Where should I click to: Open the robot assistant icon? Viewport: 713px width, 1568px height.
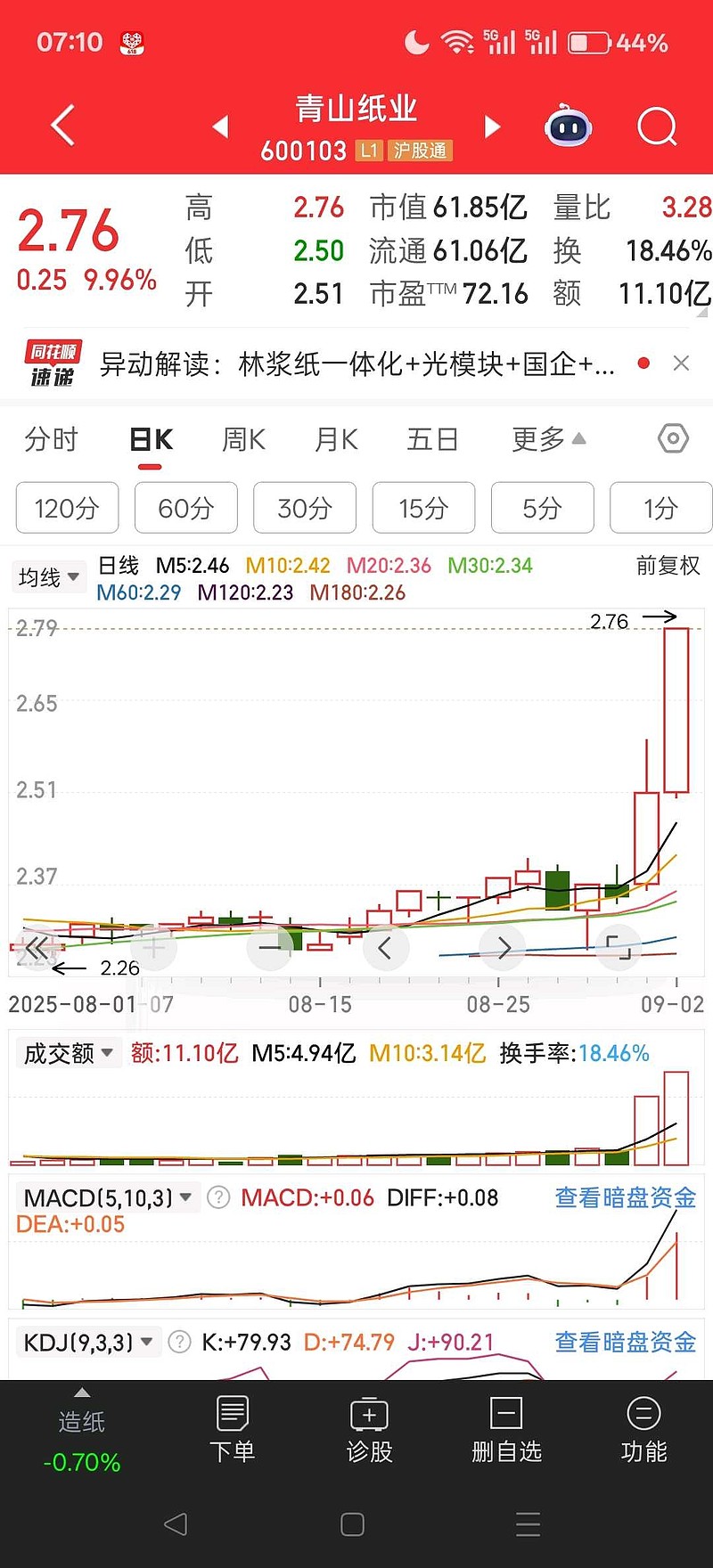568,127
